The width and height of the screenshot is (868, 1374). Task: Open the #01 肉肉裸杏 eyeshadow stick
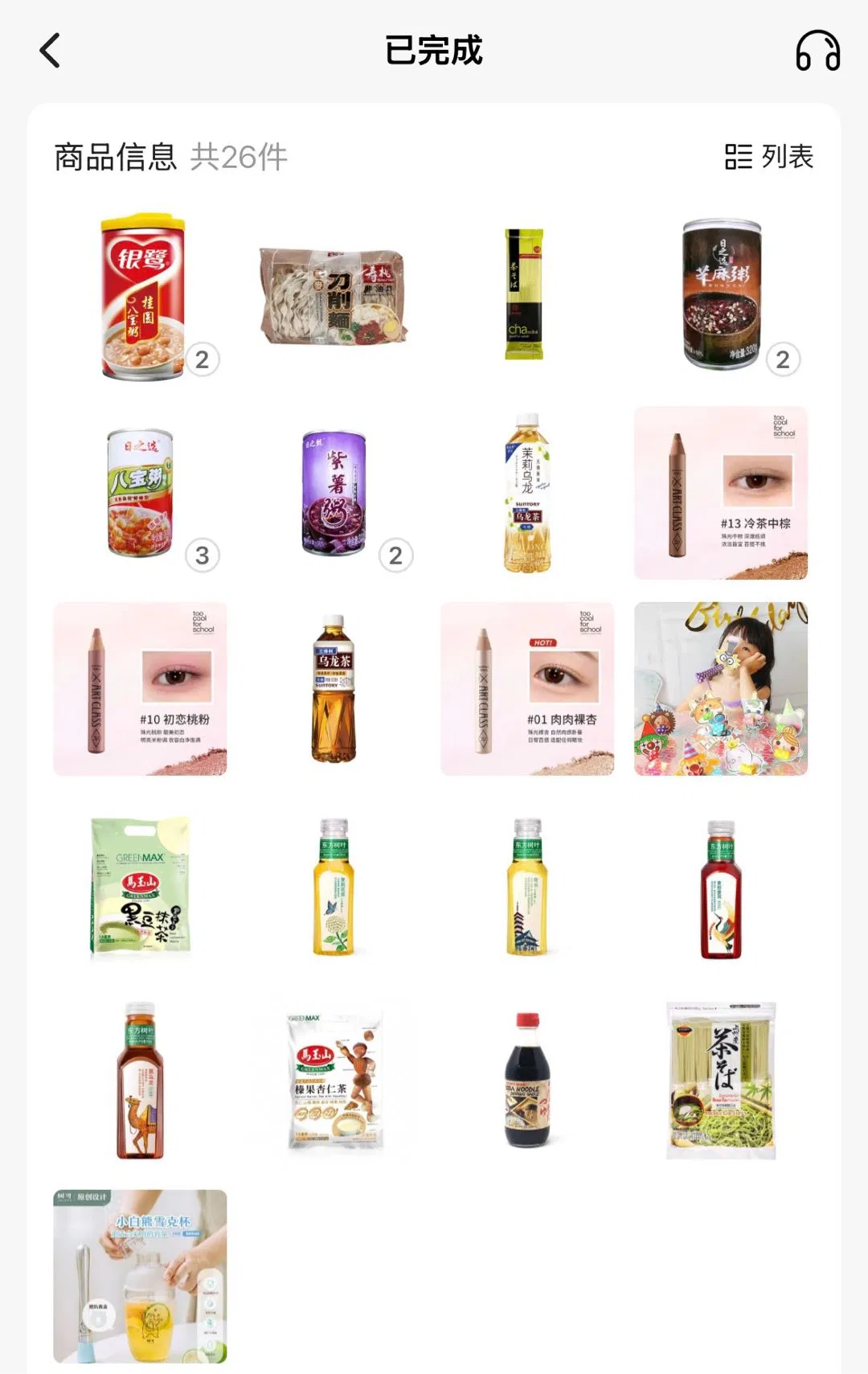[527, 689]
